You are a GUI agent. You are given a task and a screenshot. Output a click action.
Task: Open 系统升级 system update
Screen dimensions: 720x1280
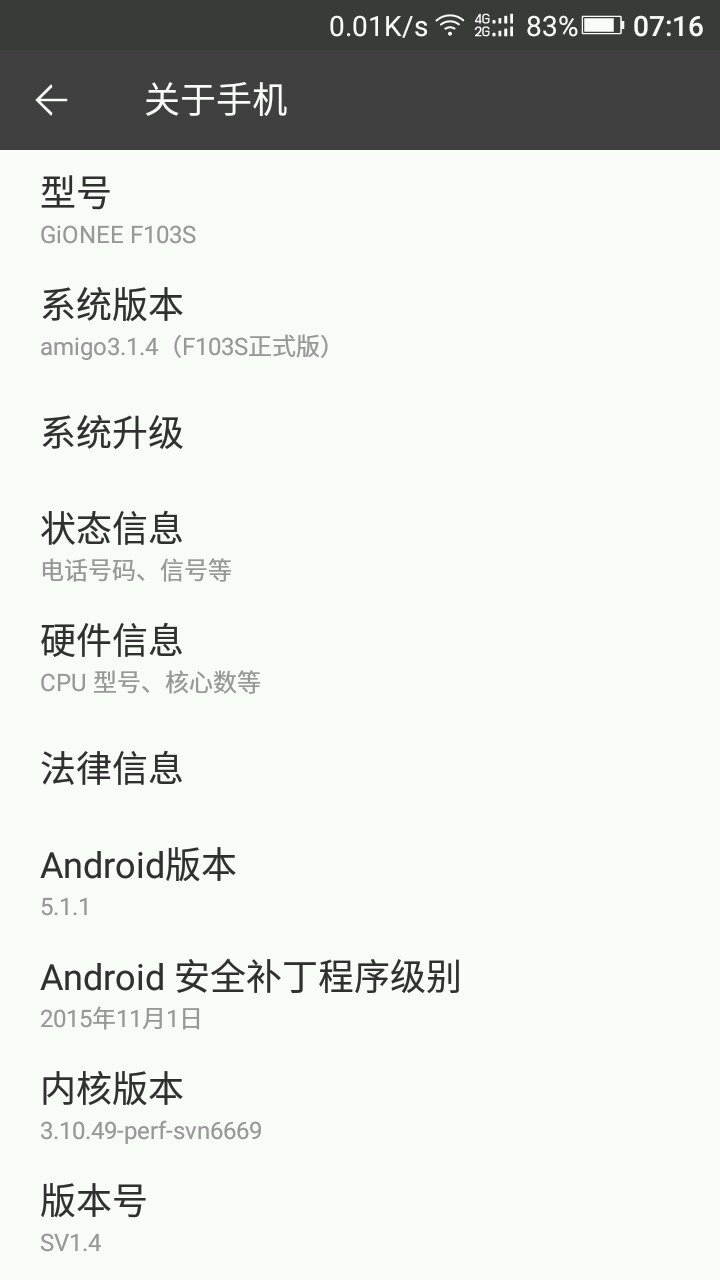tap(360, 434)
